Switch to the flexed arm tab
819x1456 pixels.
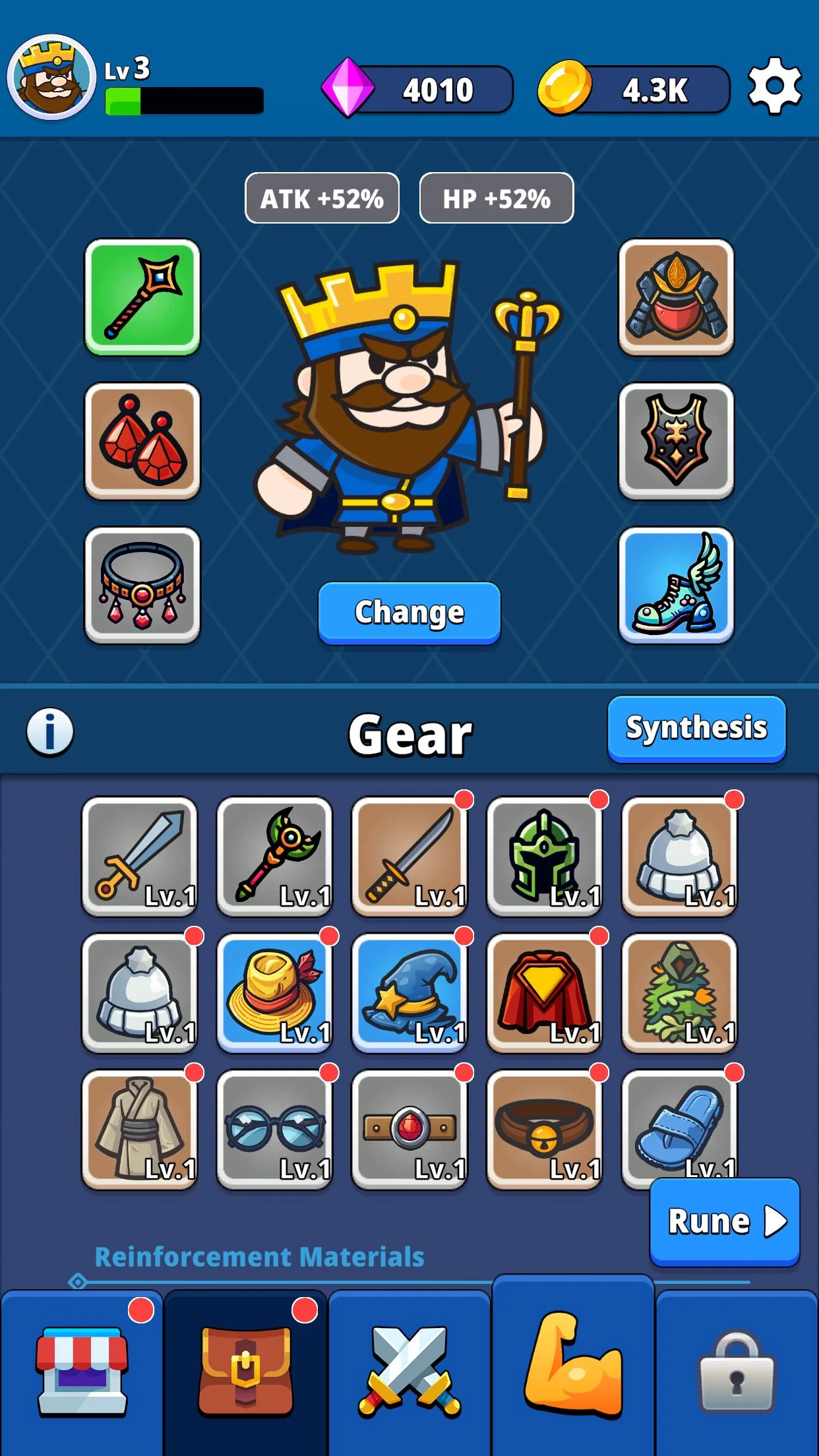point(572,1365)
